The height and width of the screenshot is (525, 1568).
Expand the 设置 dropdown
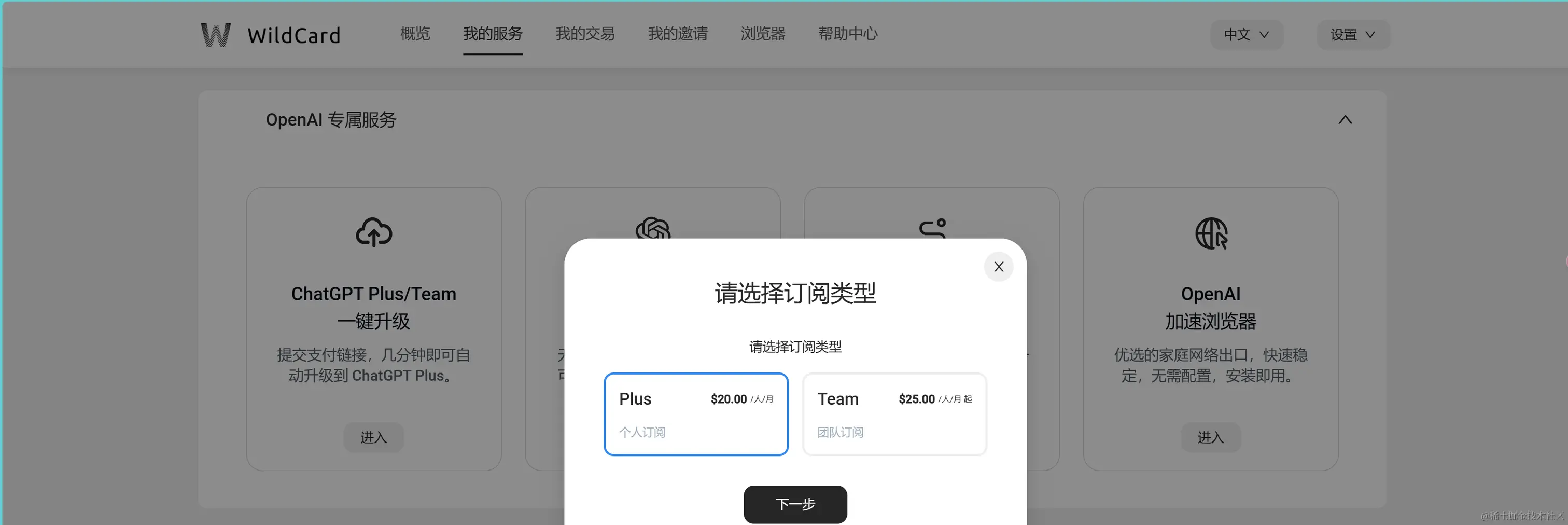(1352, 35)
